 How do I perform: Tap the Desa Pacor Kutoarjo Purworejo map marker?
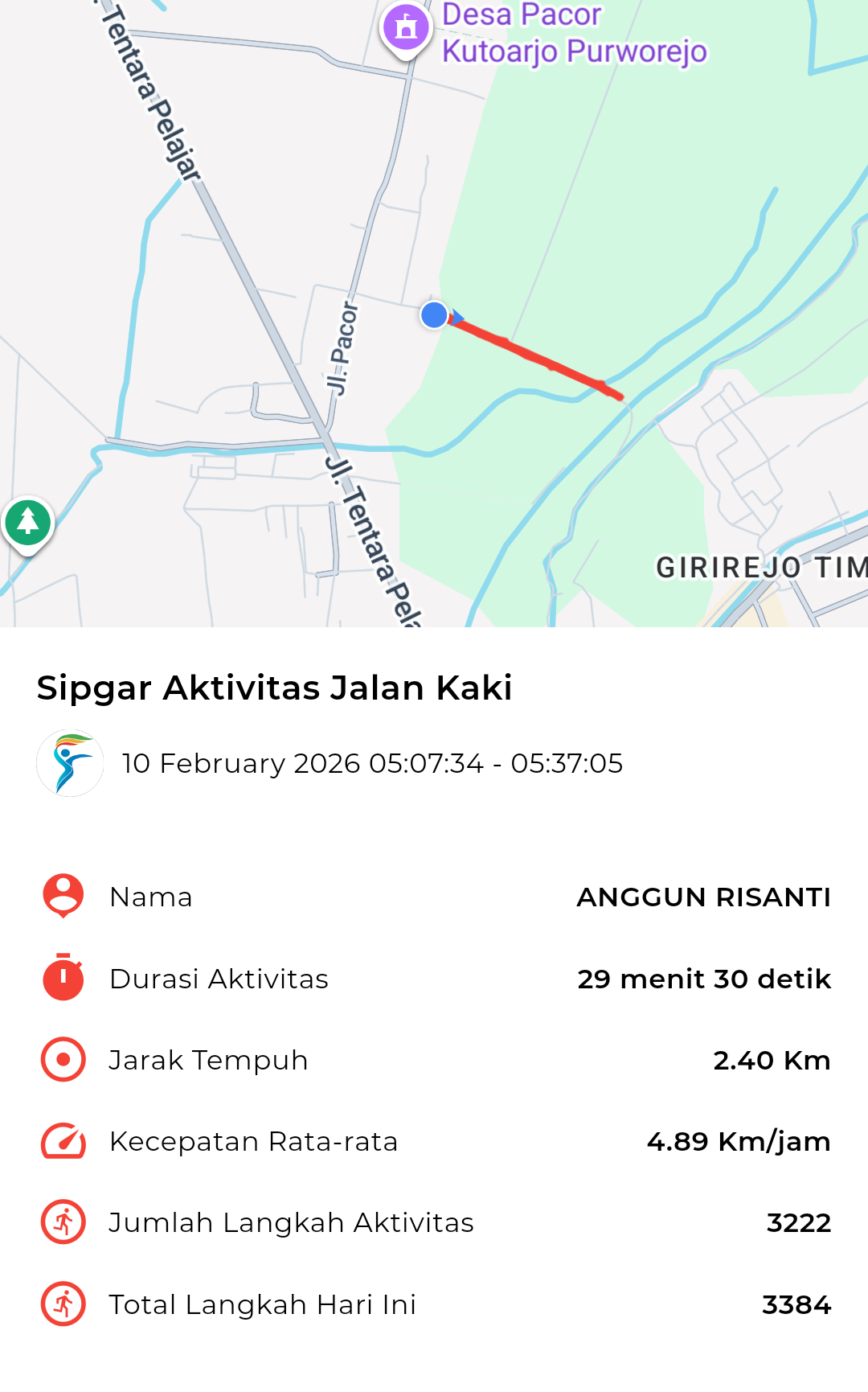pyautogui.click(x=407, y=28)
